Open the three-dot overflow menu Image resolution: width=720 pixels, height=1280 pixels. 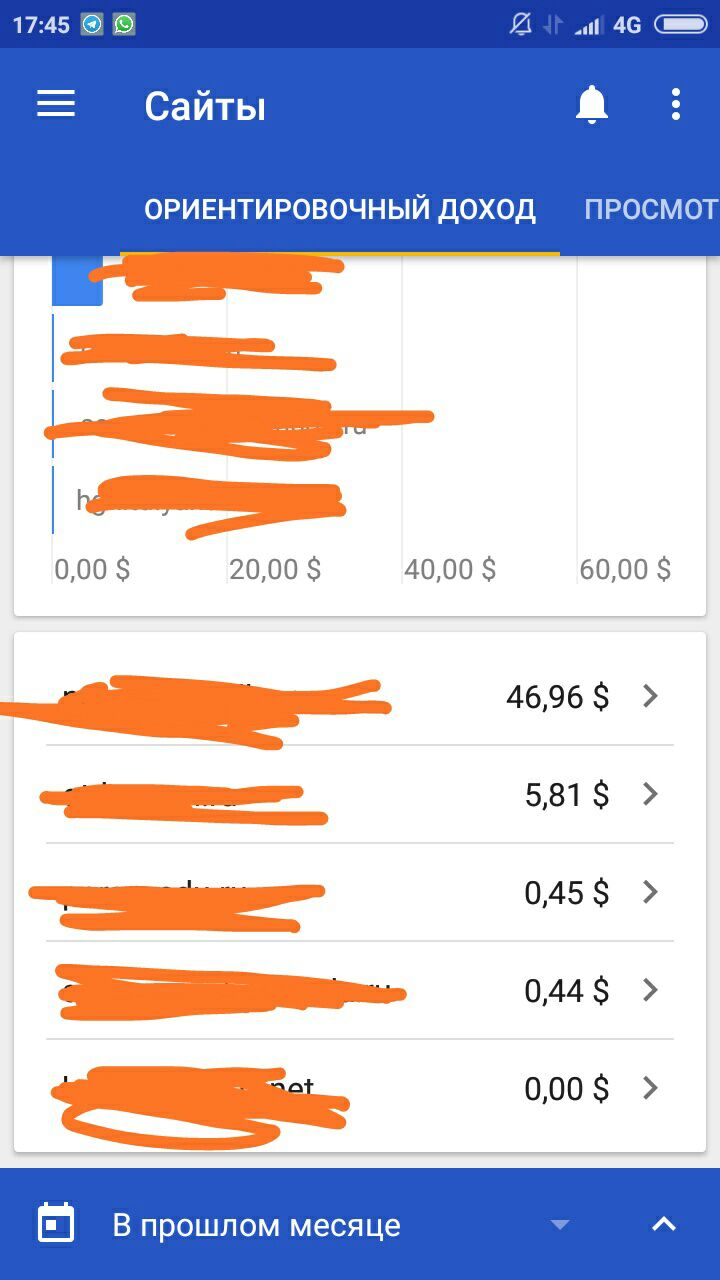tap(676, 105)
